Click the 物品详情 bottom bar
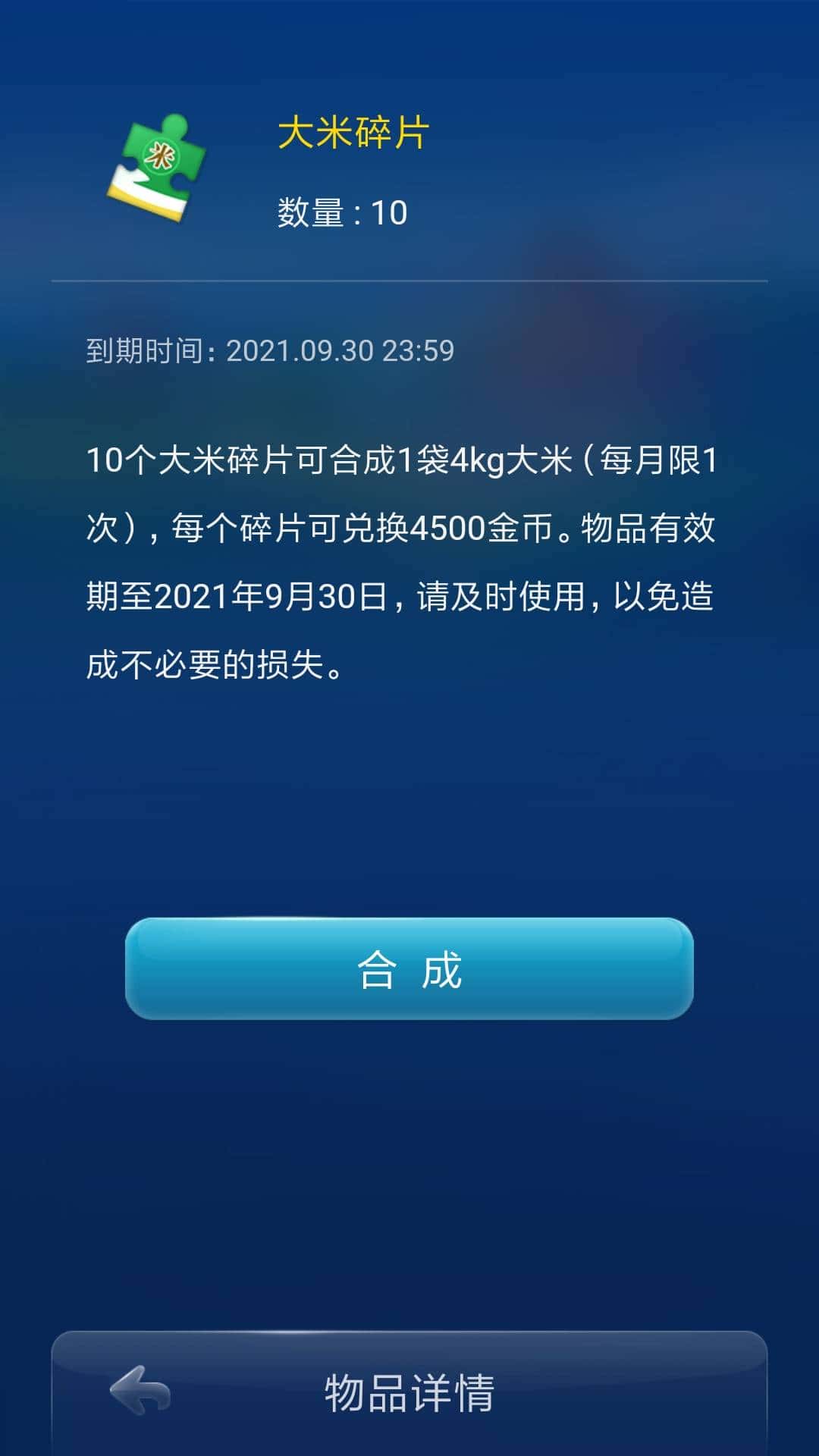The height and width of the screenshot is (1456, 819). (x=409, y=1398)
